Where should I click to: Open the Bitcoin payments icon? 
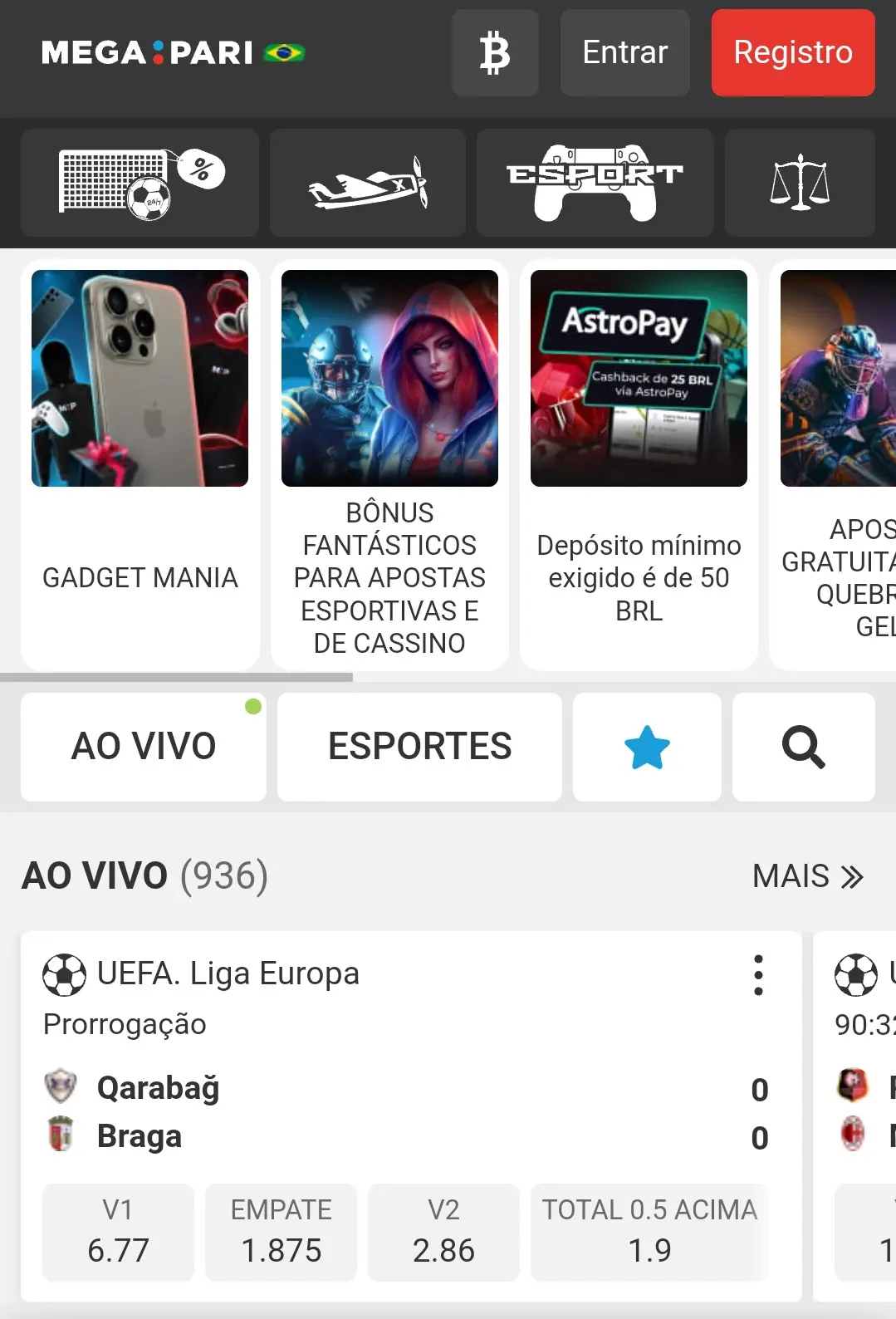click(495, 53)
